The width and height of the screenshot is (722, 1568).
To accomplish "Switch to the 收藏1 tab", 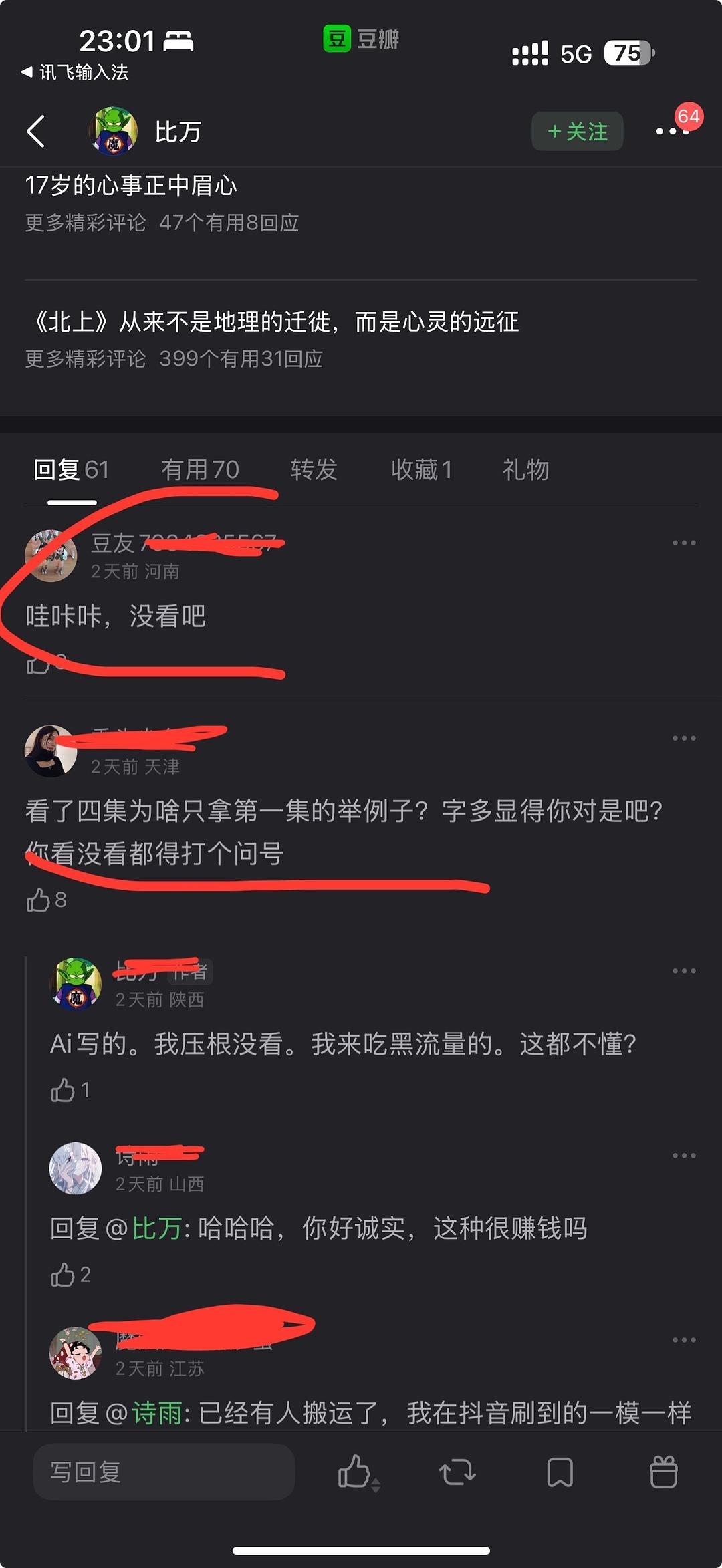I will coord(421,469).
